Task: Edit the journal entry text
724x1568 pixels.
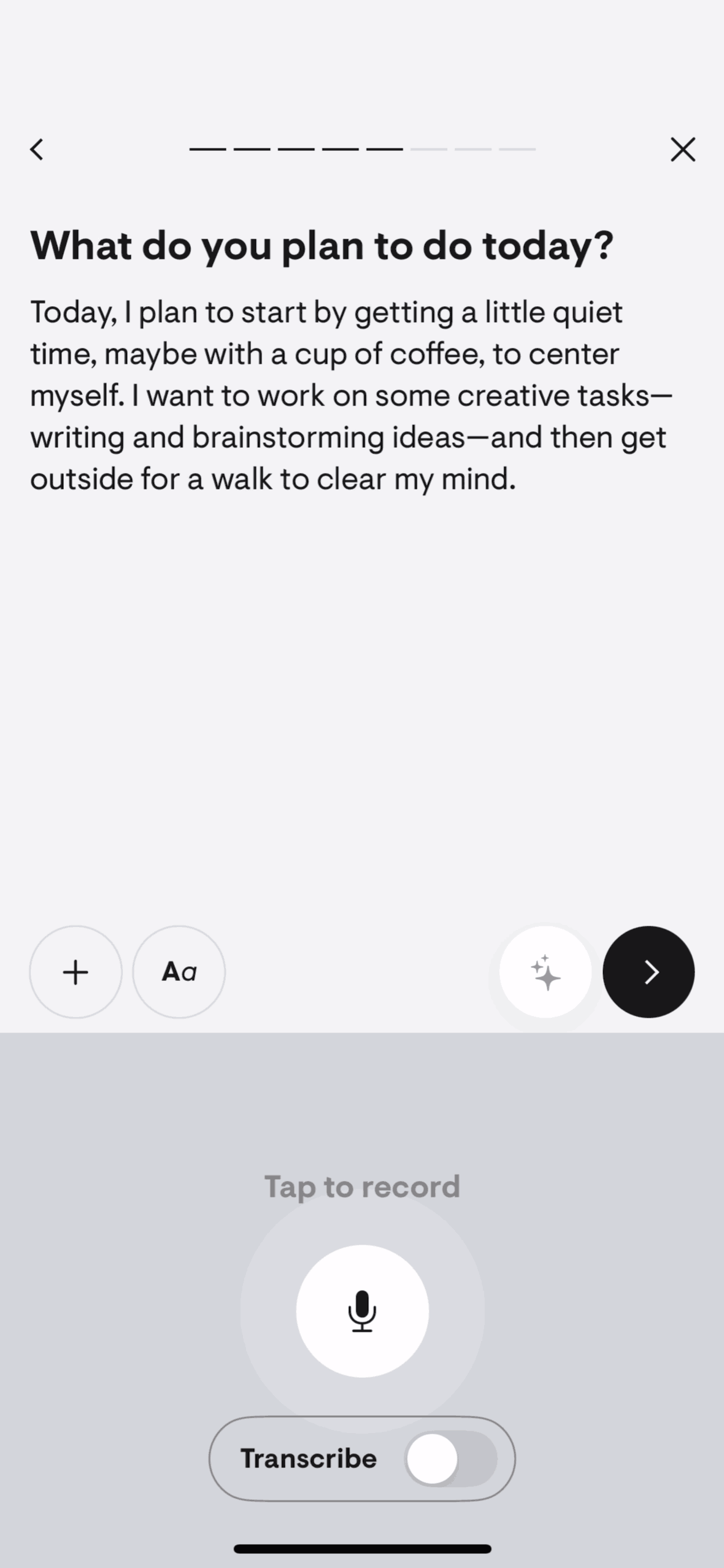Action: click(350, 396)
